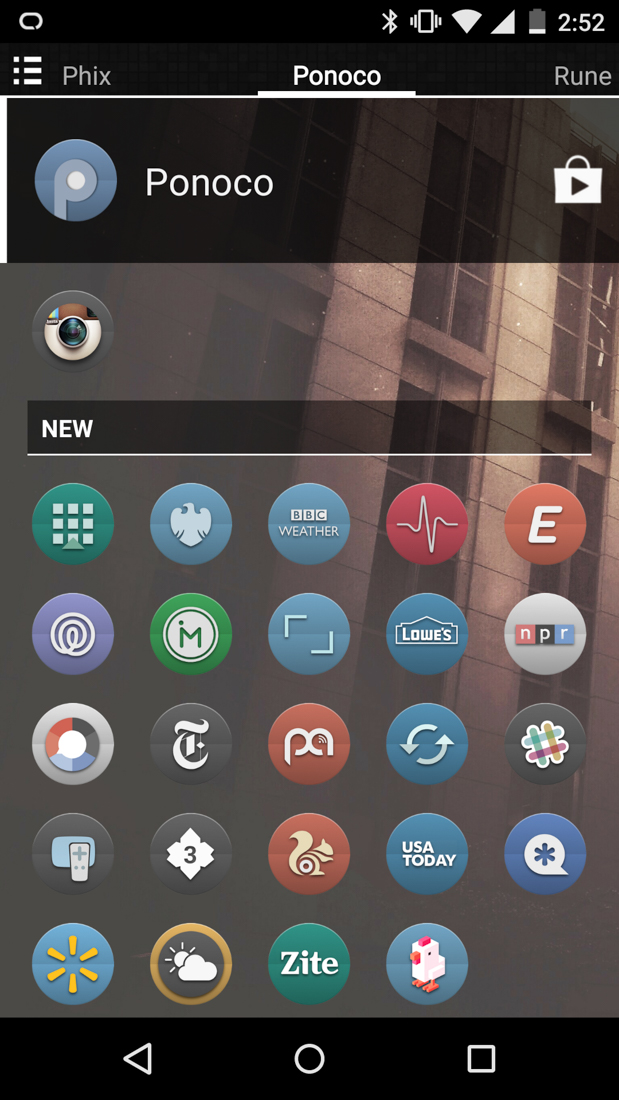The width and height of the screenshot is (619, 1100).
Task: Open Ponoco in the Play Store
Action: tap(577, 182)
